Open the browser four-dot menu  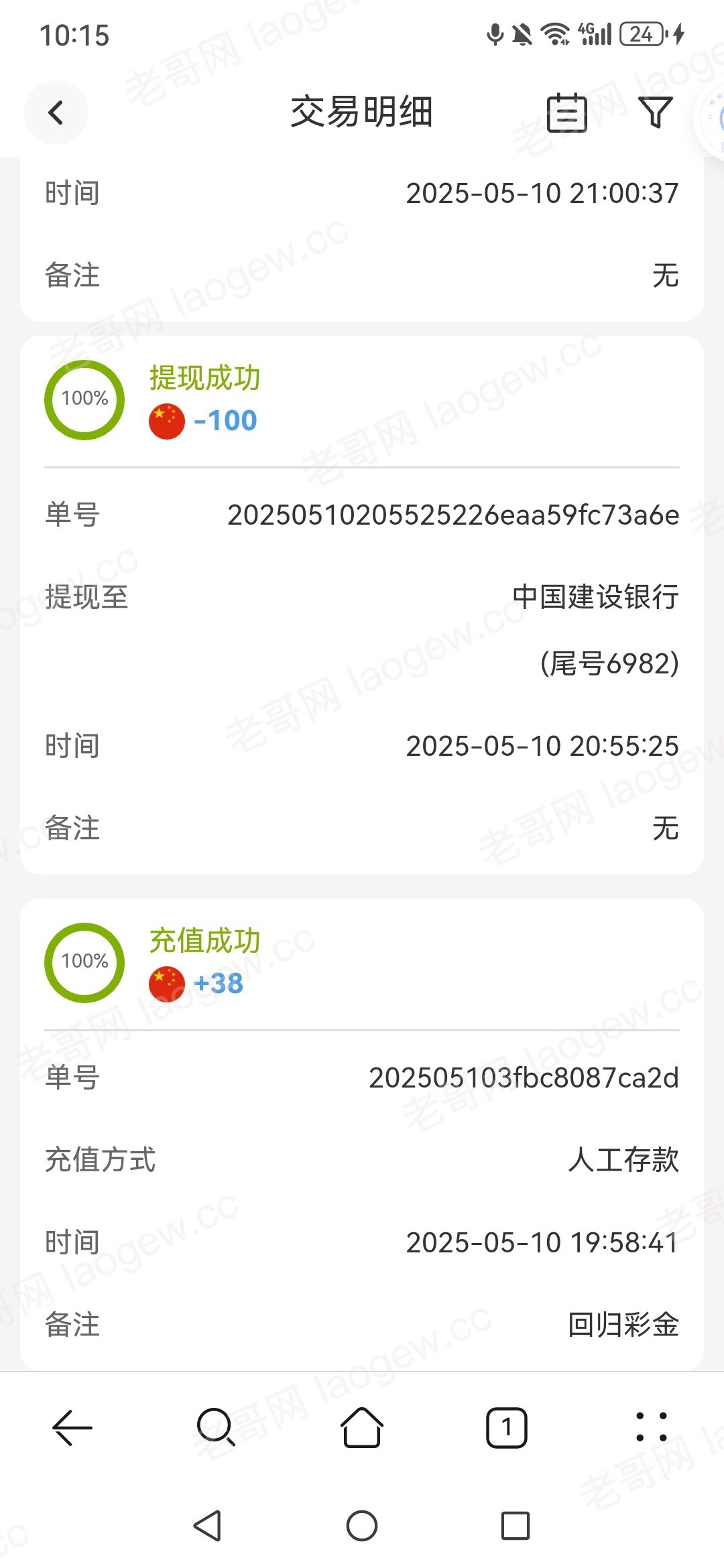(652, 1427)
